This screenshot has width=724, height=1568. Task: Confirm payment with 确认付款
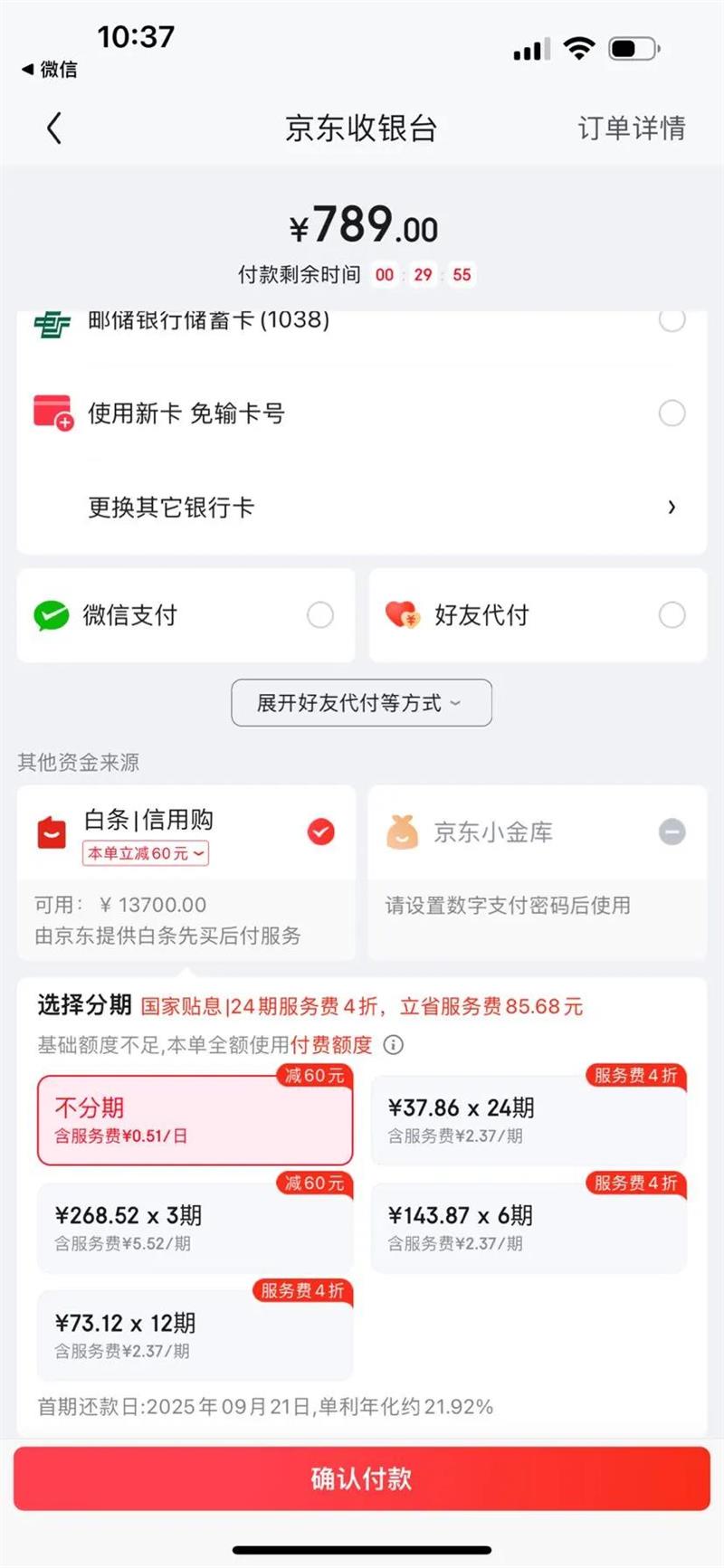point(361,1478)
